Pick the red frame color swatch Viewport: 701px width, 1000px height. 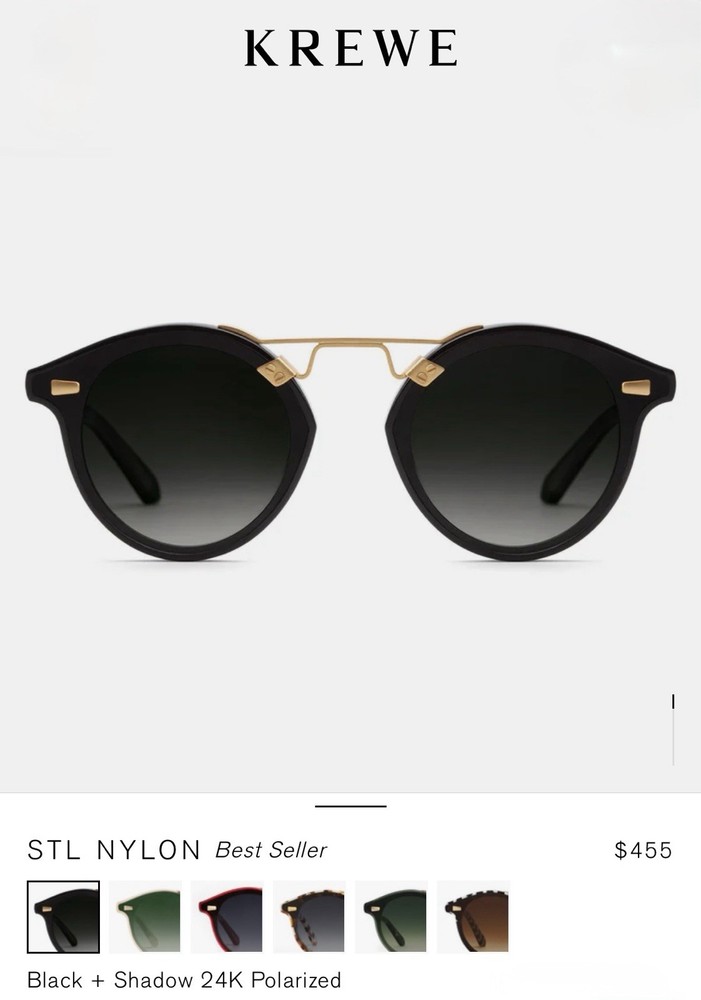tap(227, 917)
